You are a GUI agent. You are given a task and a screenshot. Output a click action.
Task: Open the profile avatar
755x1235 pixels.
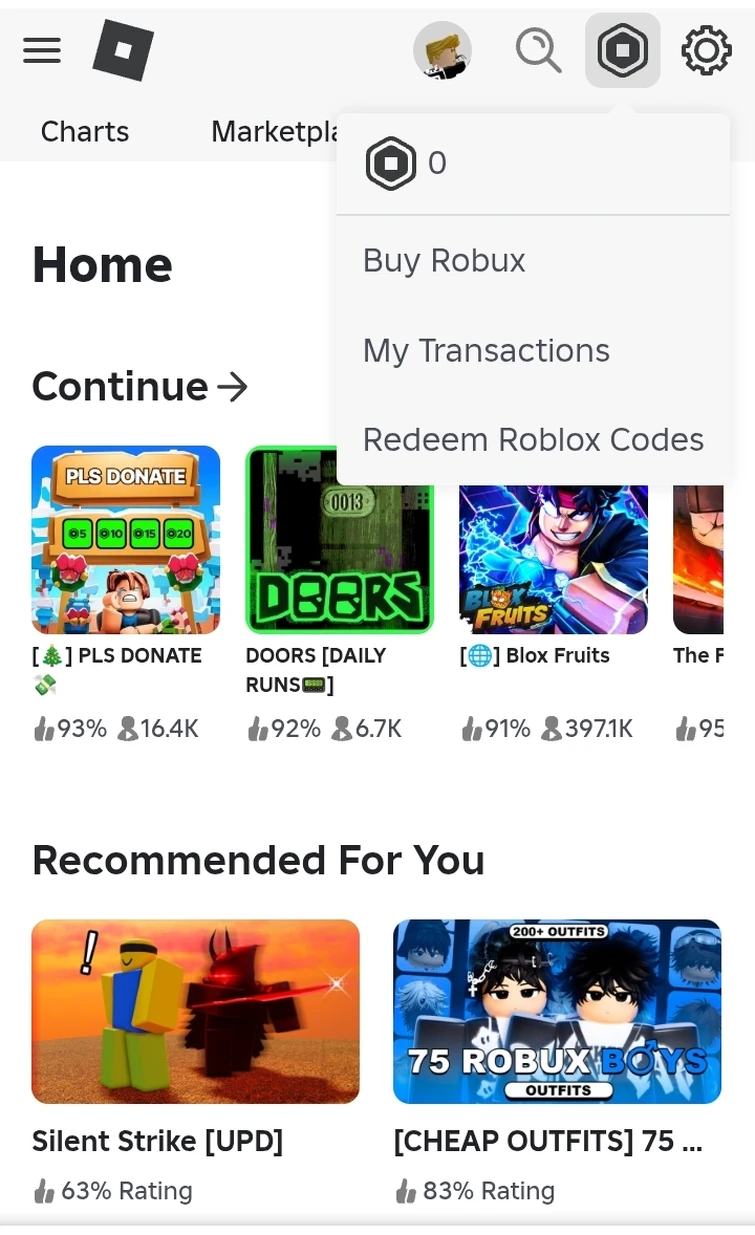coord(442,50)
